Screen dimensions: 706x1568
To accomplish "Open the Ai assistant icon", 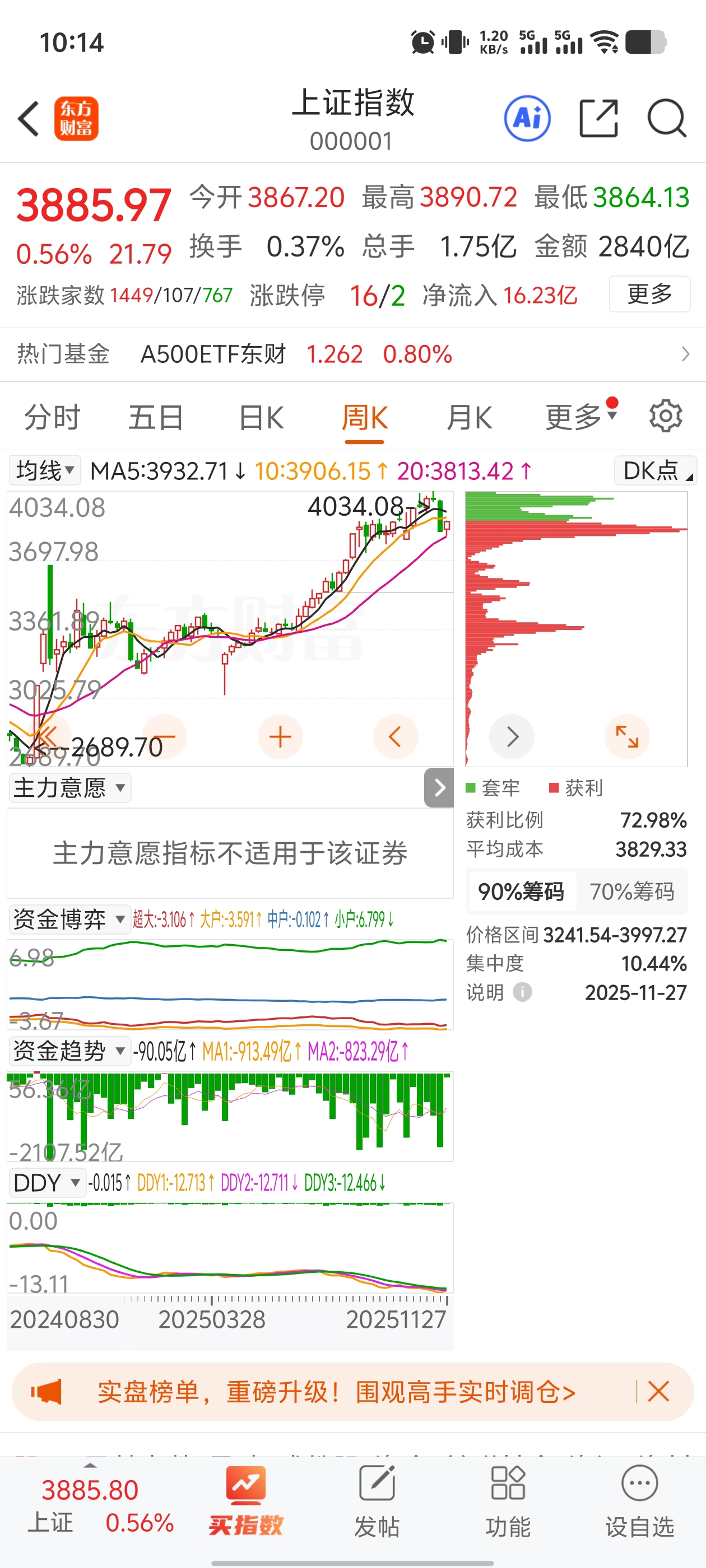I will [527, 119].
